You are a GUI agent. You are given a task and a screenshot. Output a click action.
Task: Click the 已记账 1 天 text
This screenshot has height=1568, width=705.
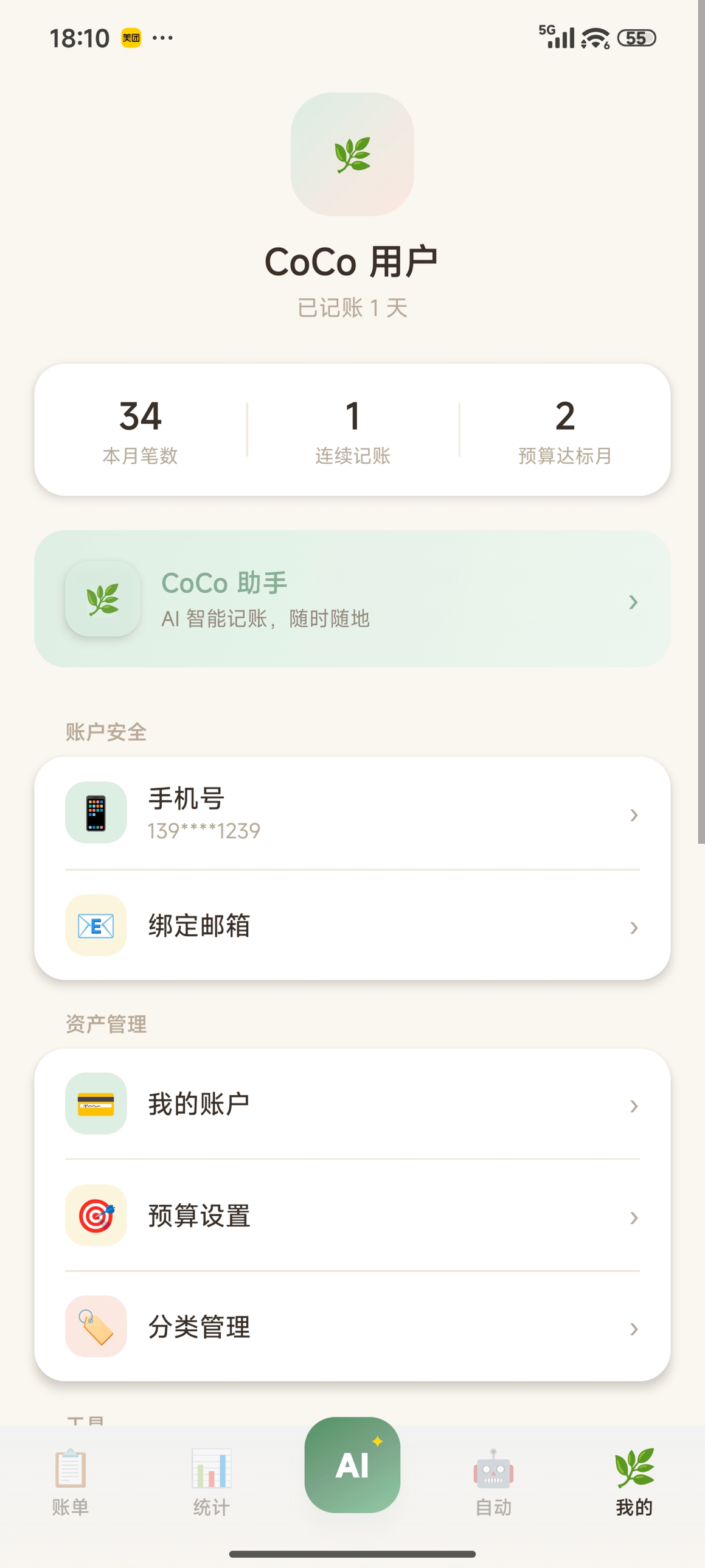point(352,308)
